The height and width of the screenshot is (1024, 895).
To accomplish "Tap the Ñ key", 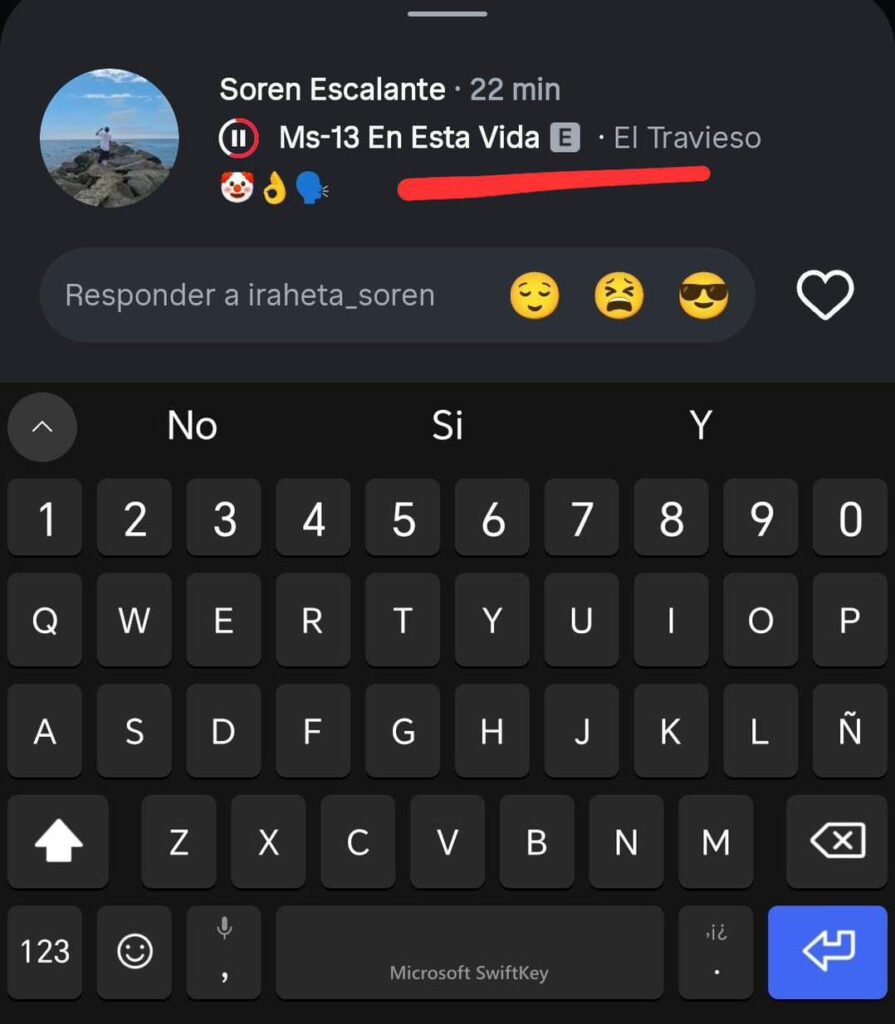I will 849,732.
